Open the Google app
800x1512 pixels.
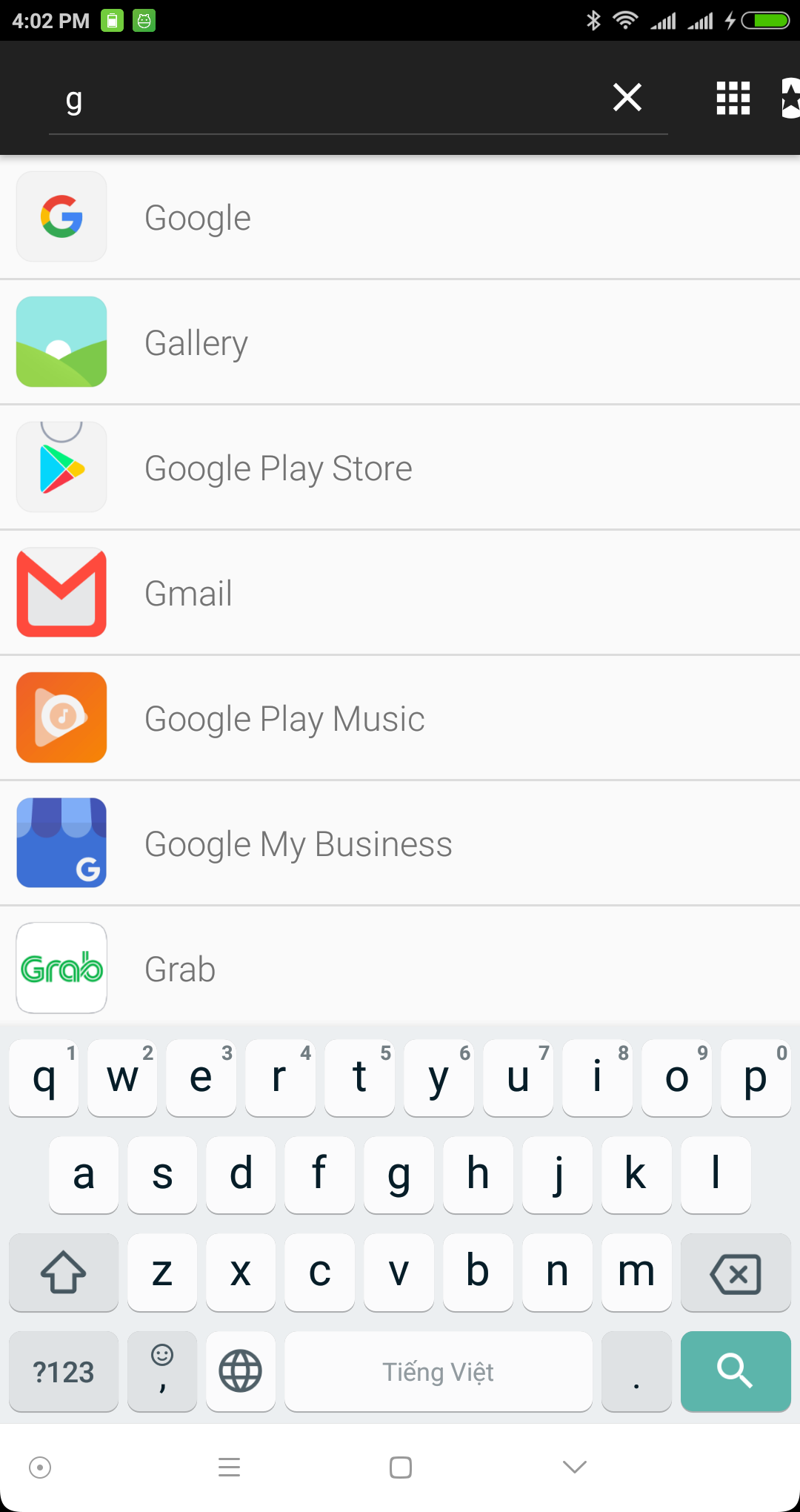coord(400,217)
